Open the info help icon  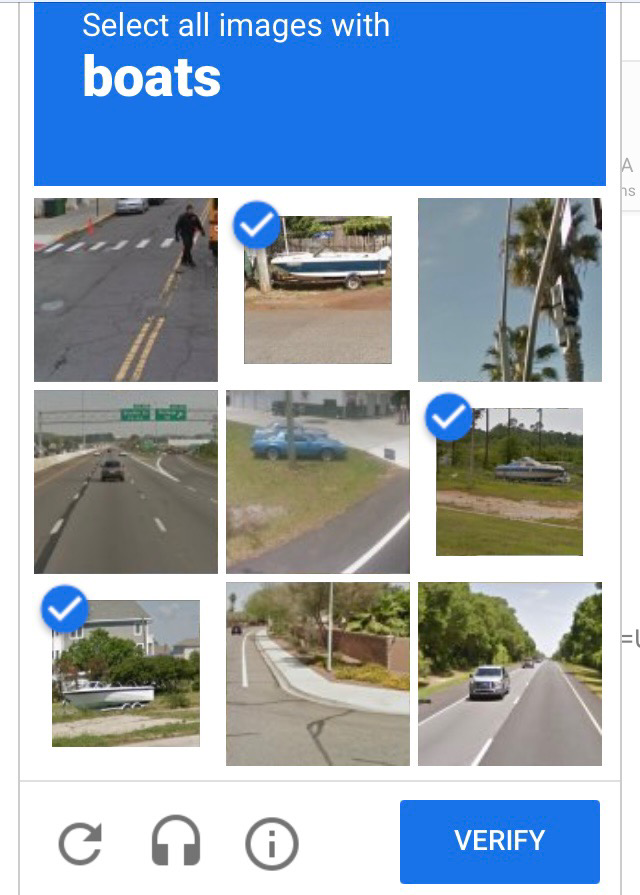click(271, 842)
